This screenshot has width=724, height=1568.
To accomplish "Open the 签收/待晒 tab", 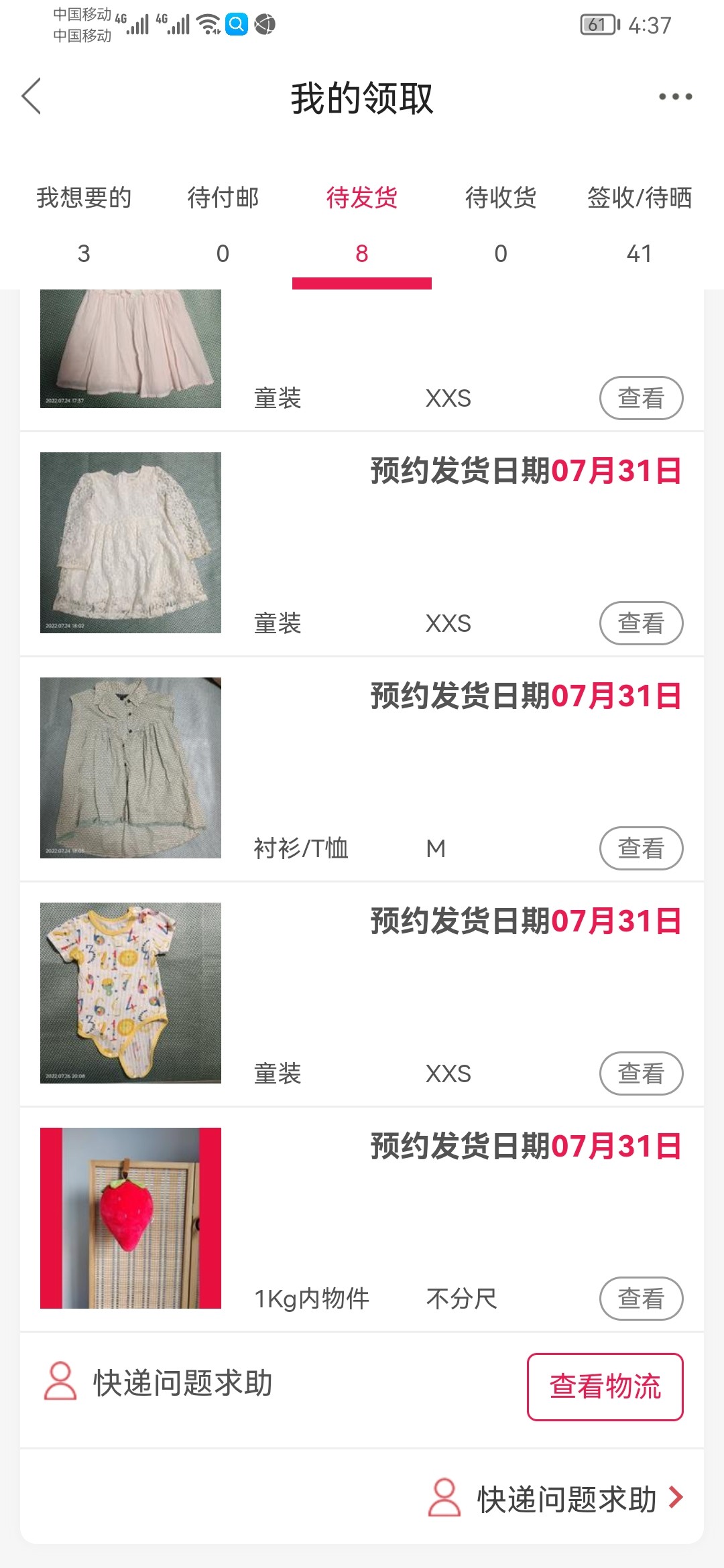I will 639,224.
